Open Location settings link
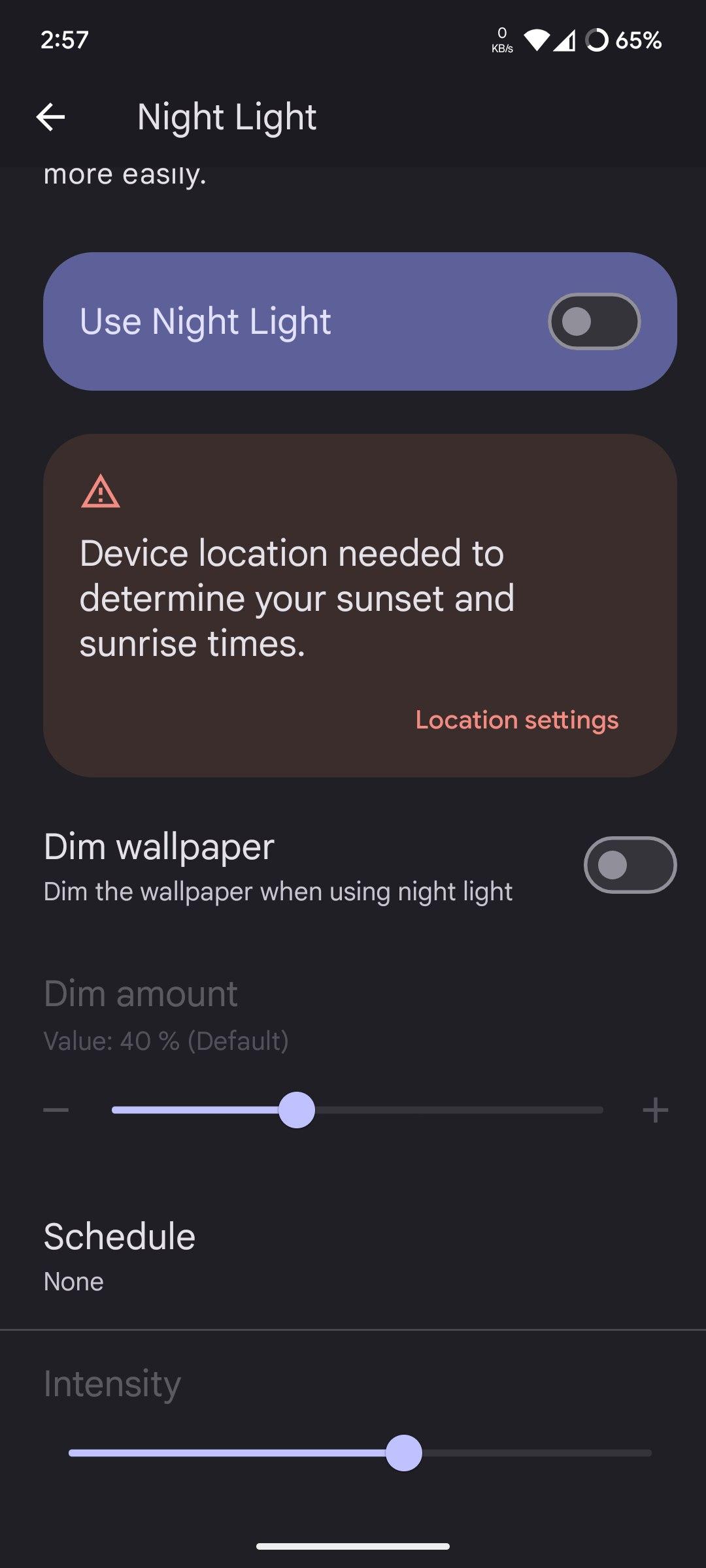 516,720
